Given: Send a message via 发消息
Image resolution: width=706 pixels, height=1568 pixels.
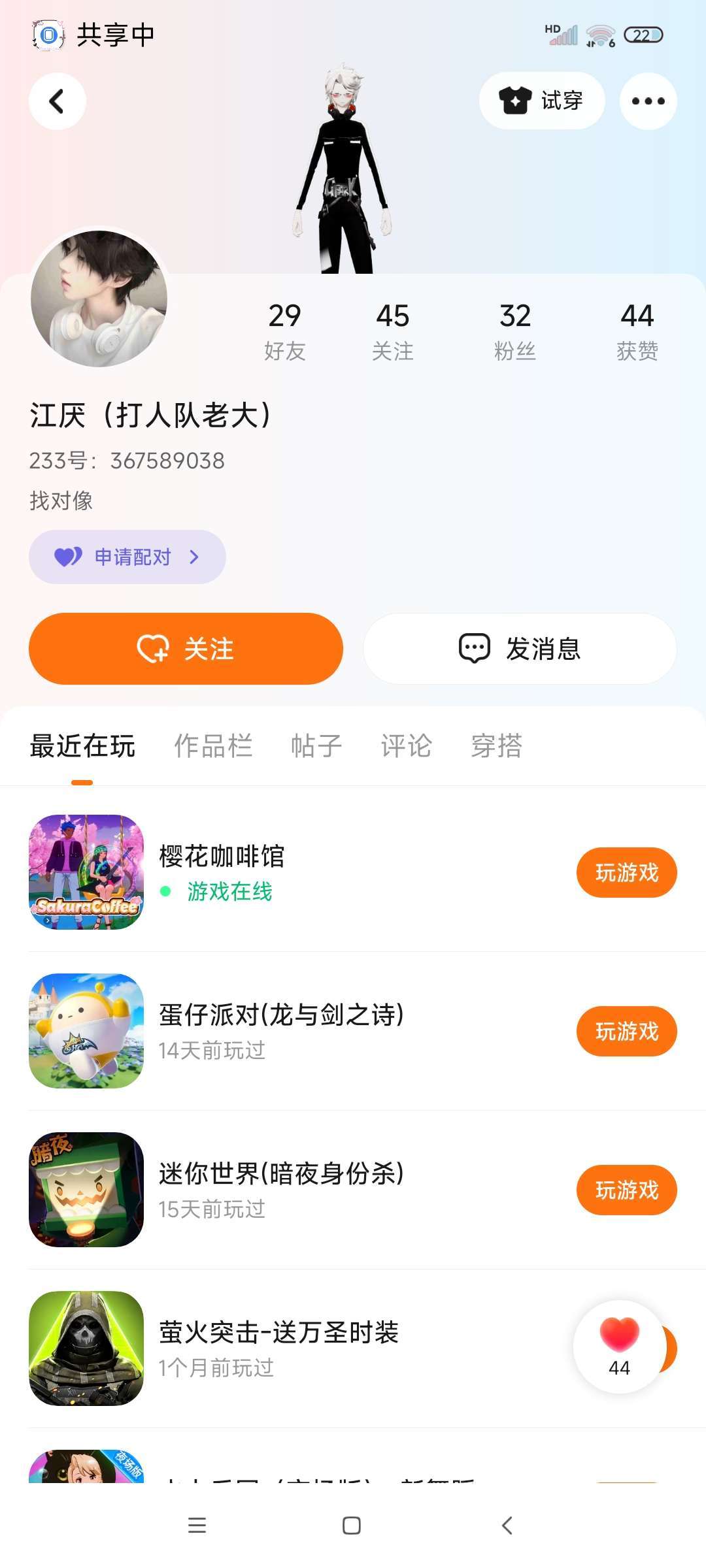Looking at the screenshot, I should (x=520, y=649).
